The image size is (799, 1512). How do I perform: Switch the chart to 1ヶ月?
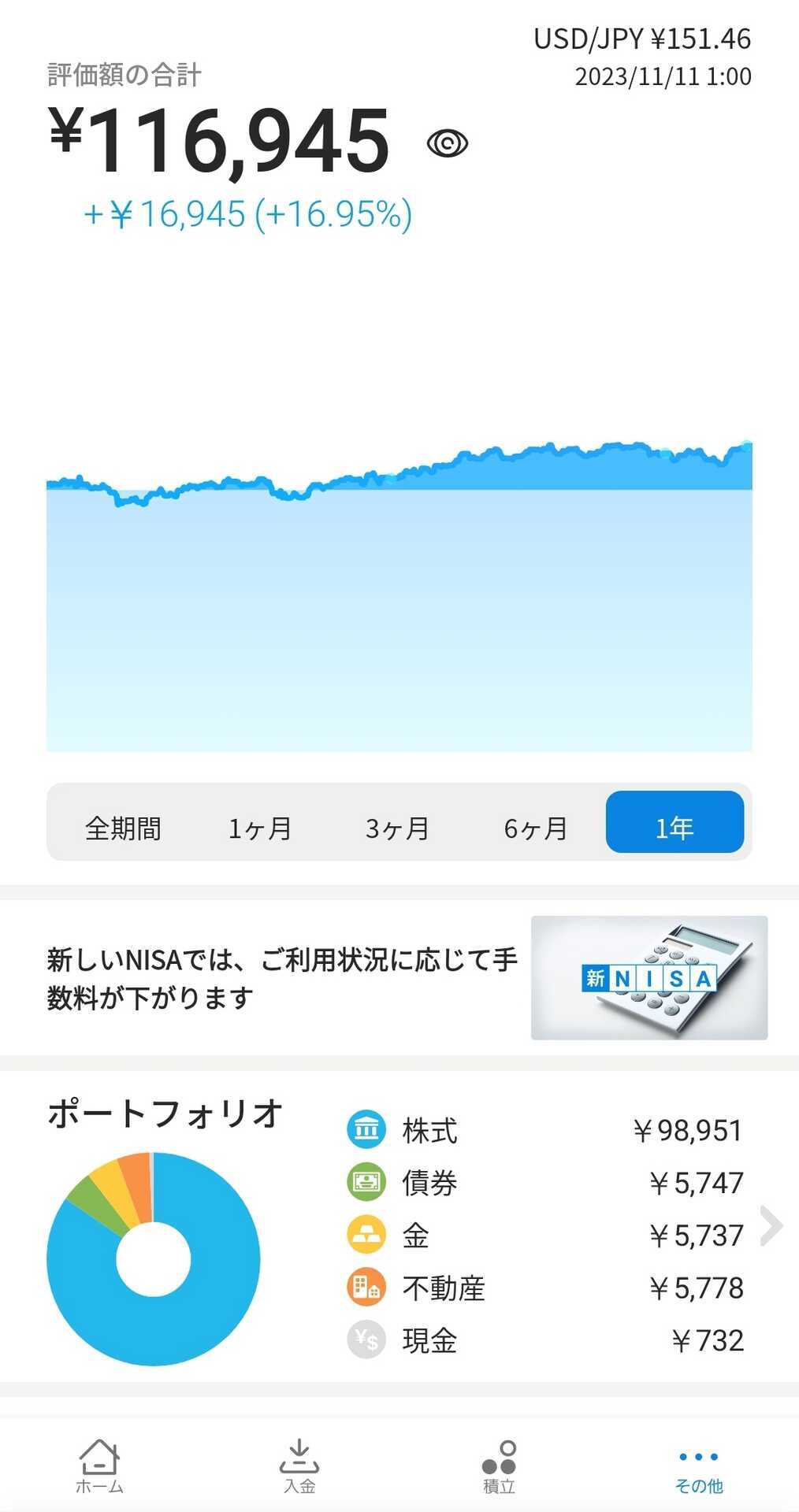260,828
